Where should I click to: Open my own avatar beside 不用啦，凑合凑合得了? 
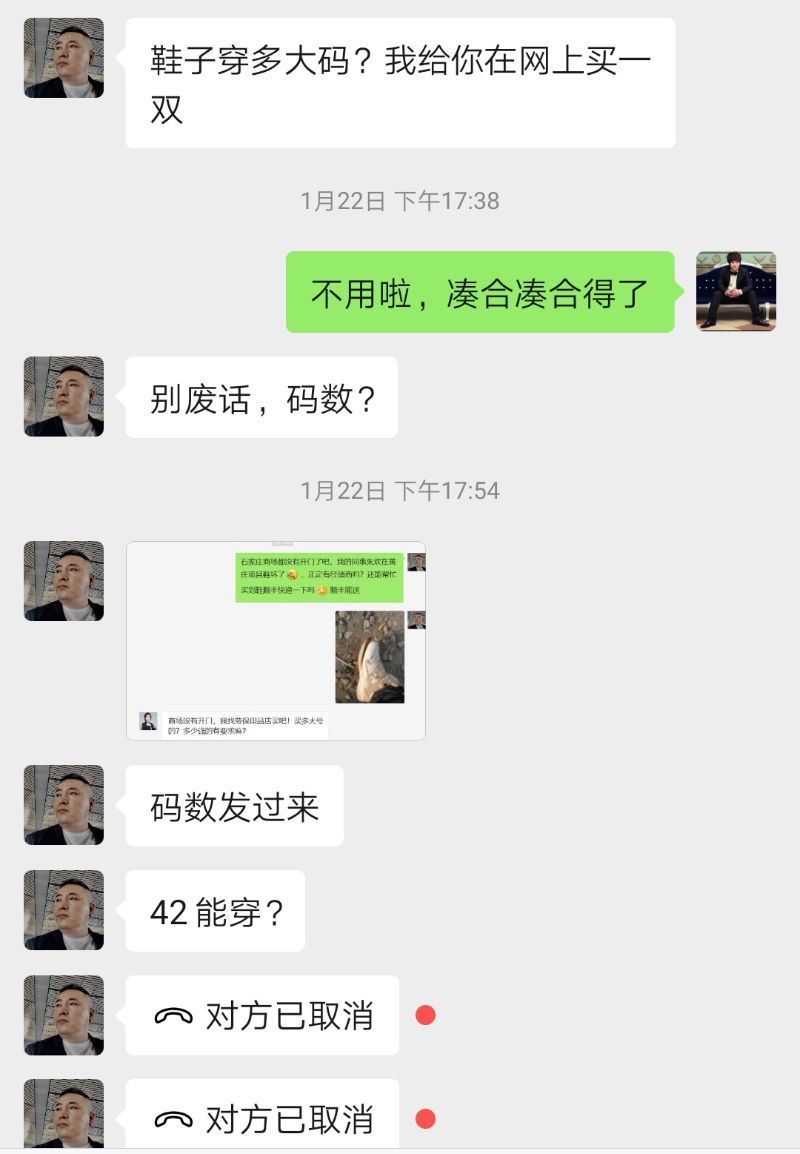tap(736, 291)
